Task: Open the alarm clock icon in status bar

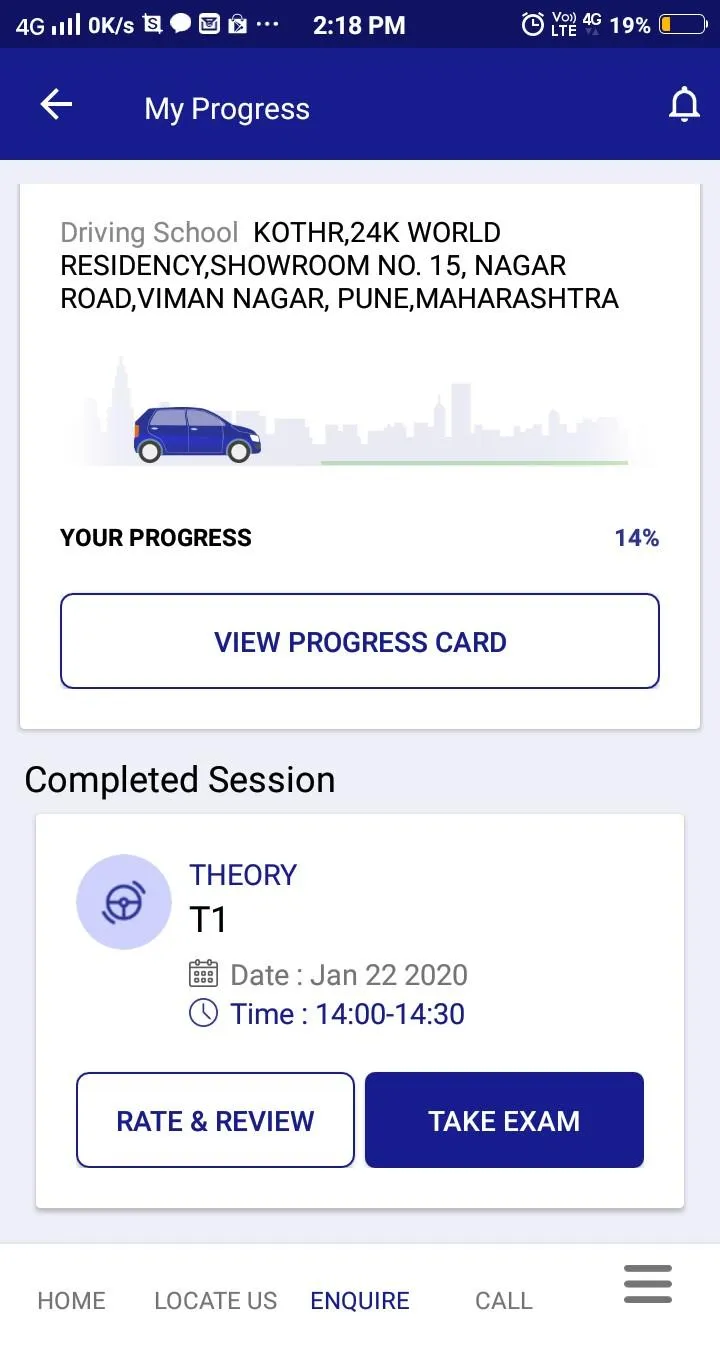Action: pyautogui.click(x=532, y=24)
